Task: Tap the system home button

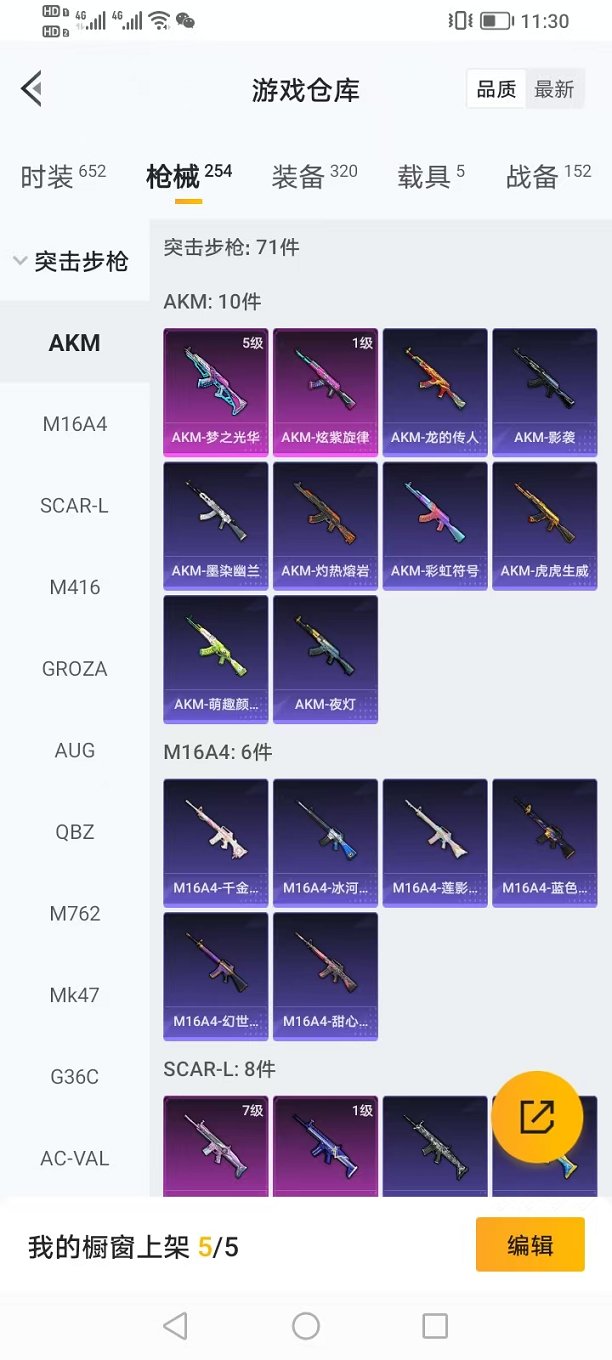Action: 306,1326
